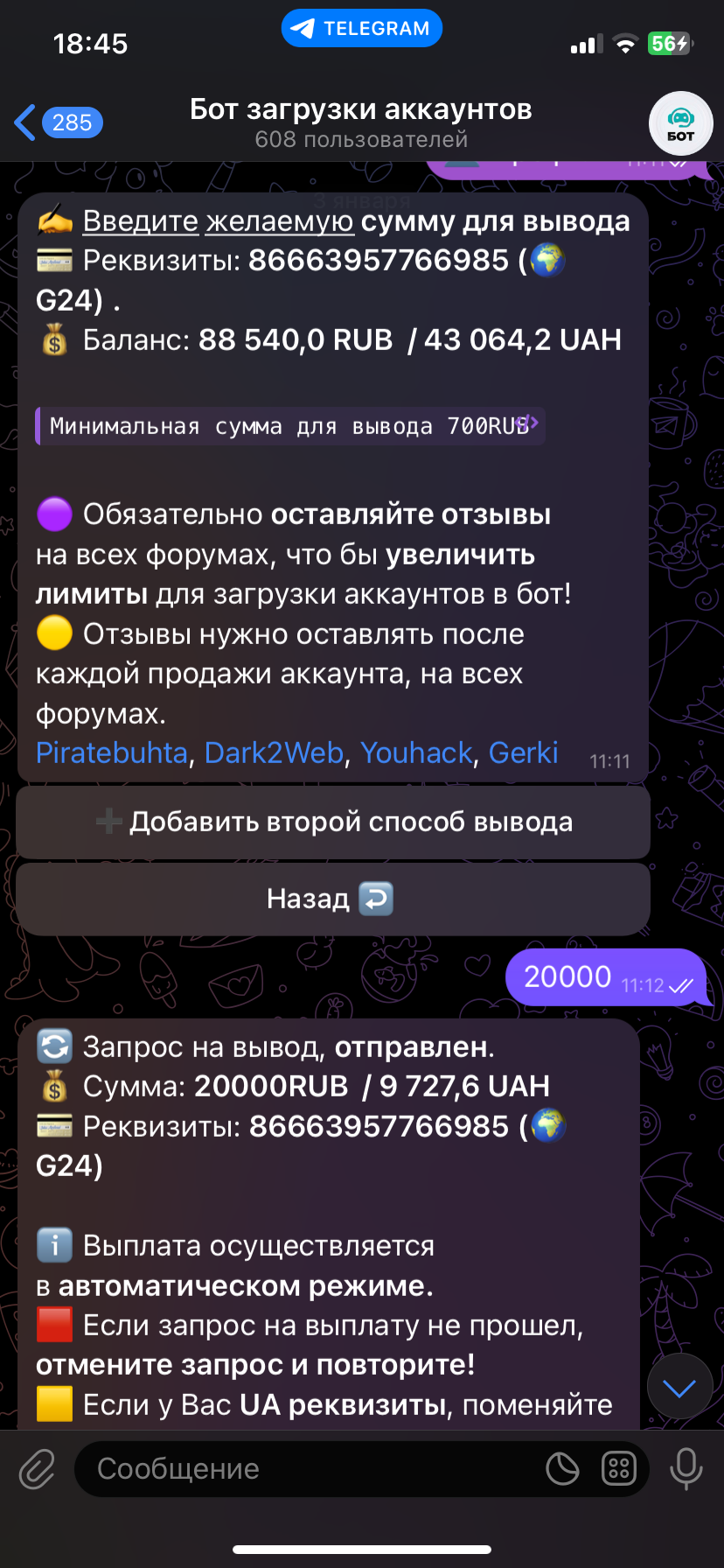Follow the Youhack link

(x=416, y=752)
